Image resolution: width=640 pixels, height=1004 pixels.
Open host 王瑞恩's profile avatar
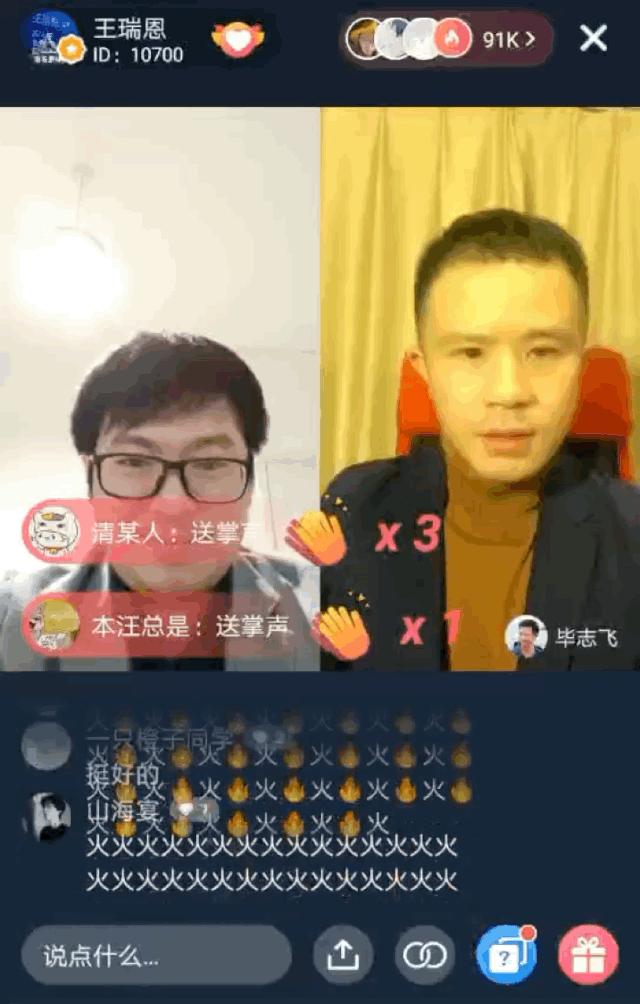pyautogui.click(x=50, y=38)
